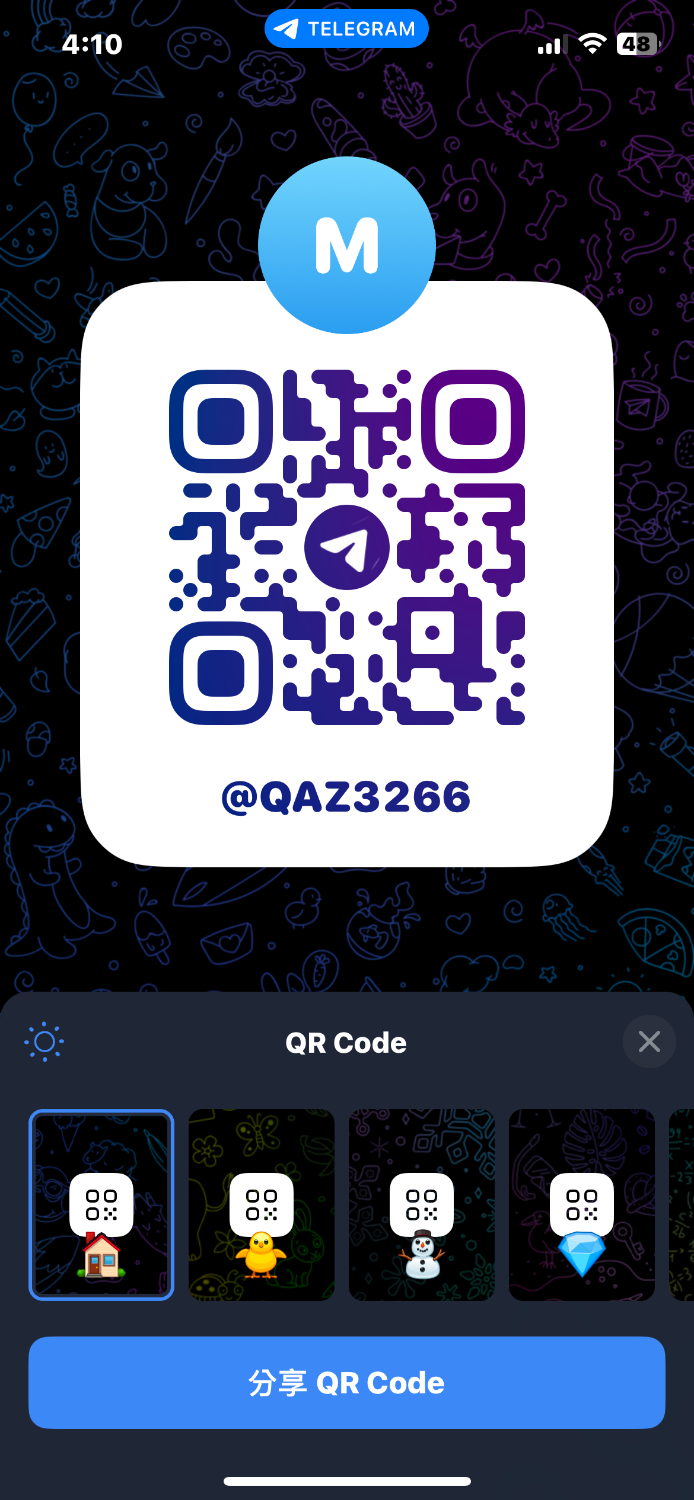Apply the blue gem theme
The image size is (694, 1500).
pos(581,1205)
